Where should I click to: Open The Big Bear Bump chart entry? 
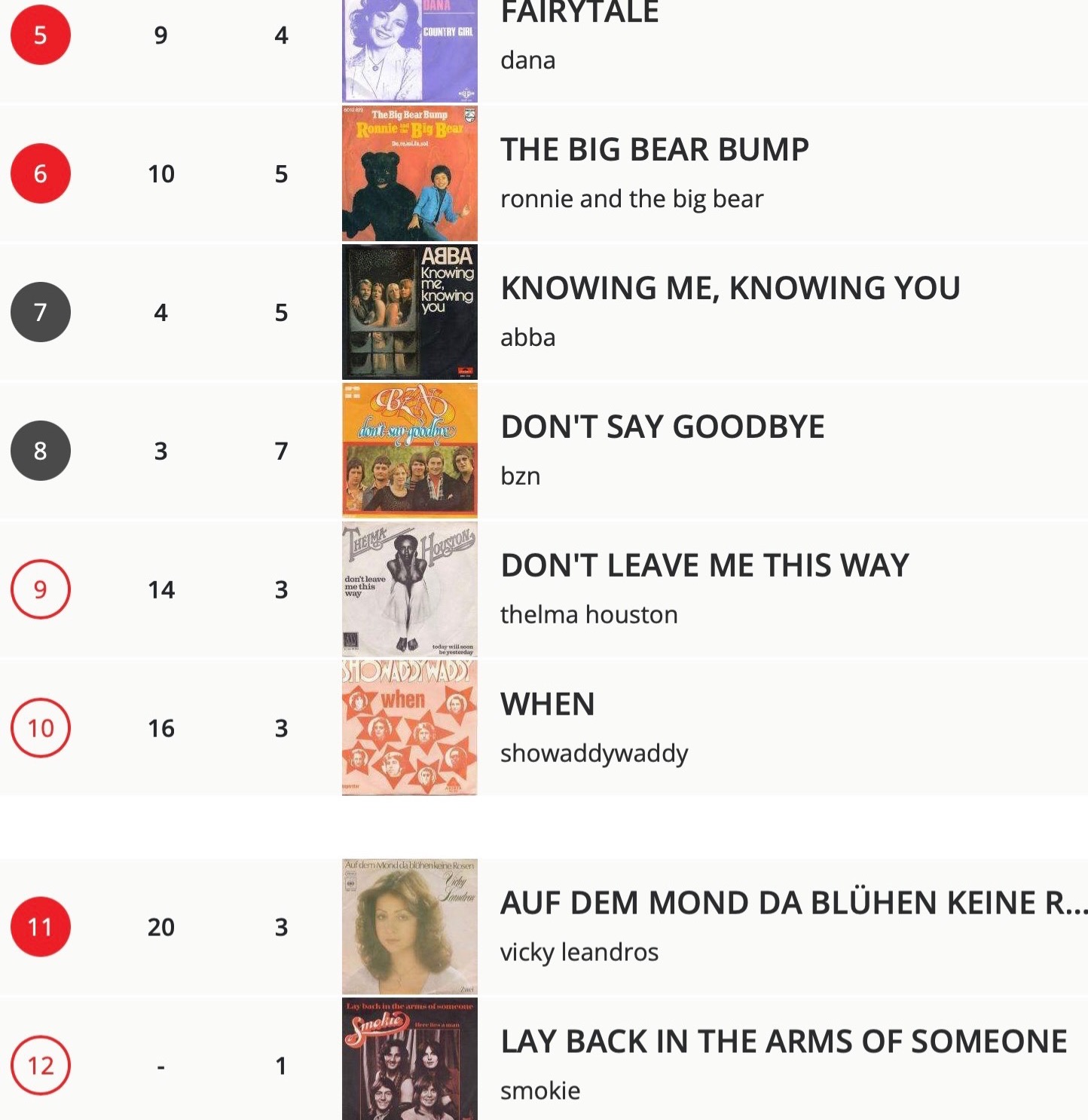click(x=654, y=150)
